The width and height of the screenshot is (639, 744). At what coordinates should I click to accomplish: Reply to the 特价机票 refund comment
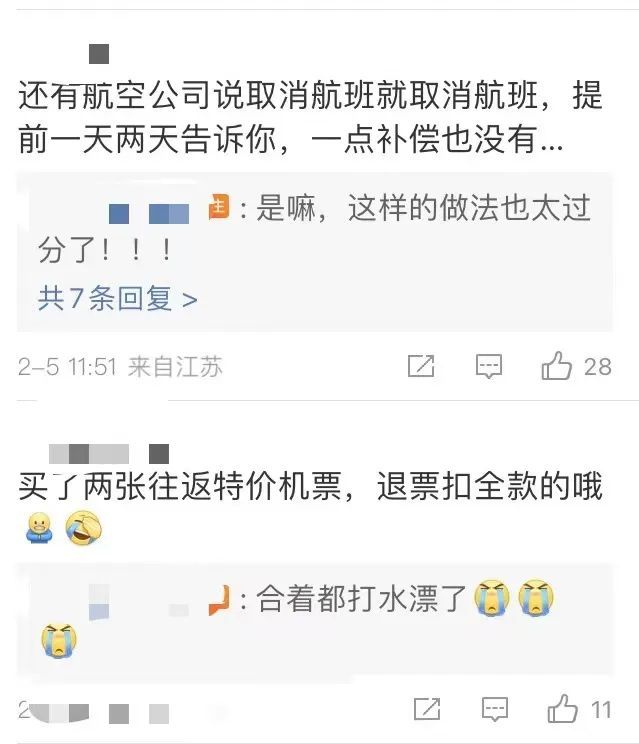click(x=495, y=710)
